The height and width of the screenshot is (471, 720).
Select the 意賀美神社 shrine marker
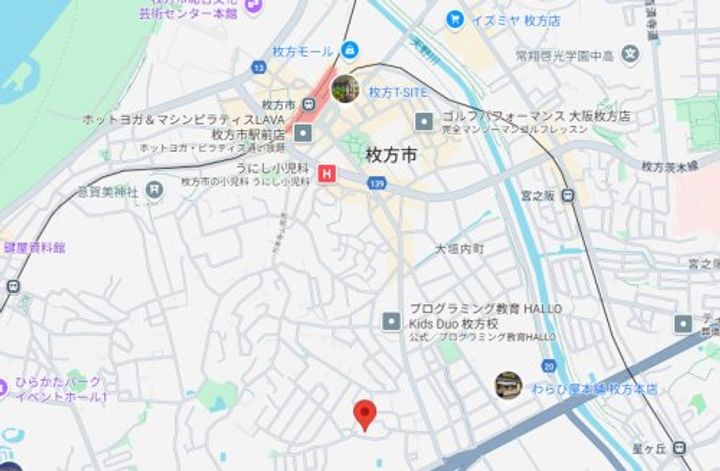(x=154, y=189)
